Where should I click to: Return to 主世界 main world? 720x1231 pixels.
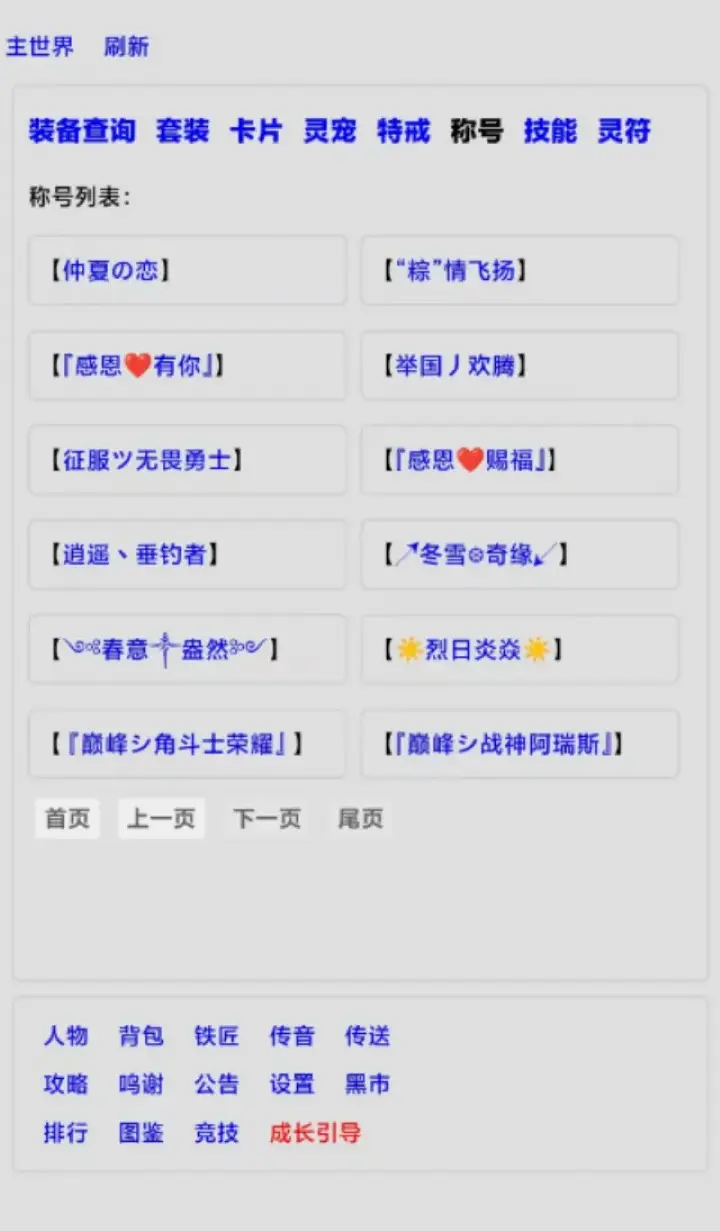[x=40, y=46]
